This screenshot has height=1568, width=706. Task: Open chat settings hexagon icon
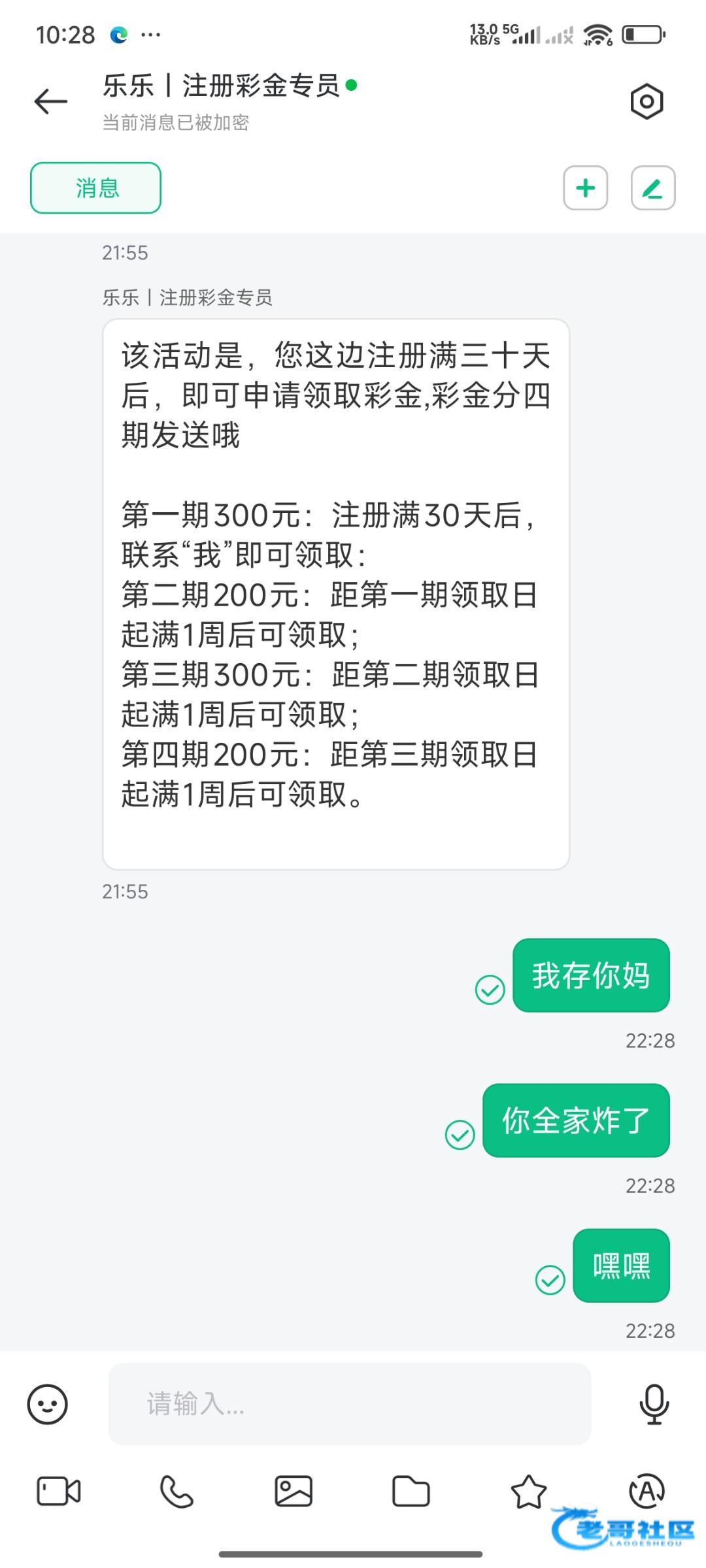pos(647,102)
